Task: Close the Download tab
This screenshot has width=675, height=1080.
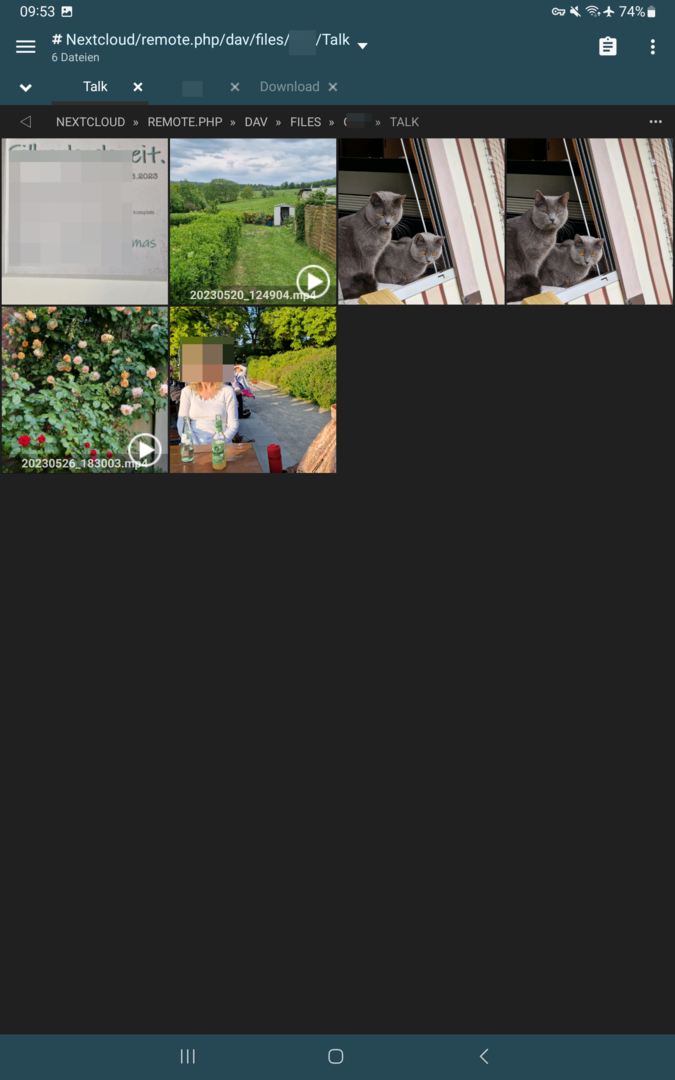Action: [333, 87]
